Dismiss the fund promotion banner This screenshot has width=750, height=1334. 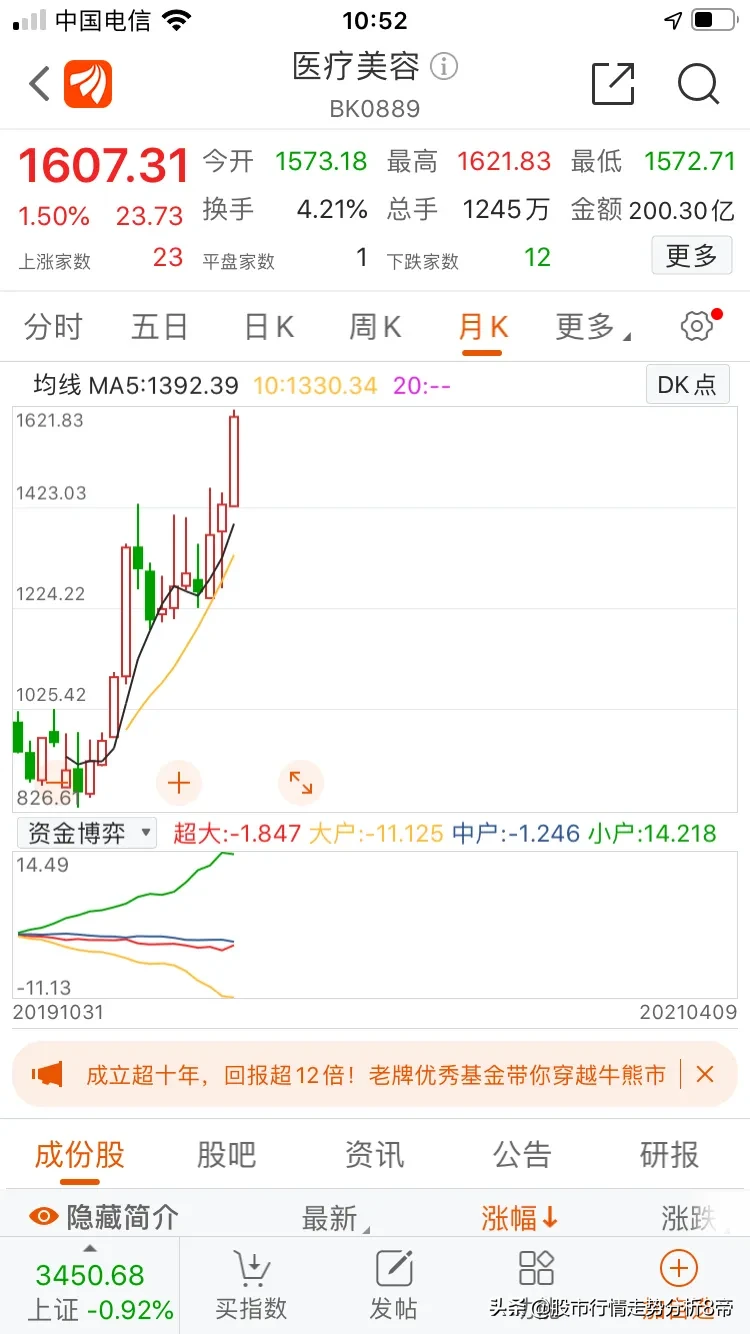[705, 1075]
